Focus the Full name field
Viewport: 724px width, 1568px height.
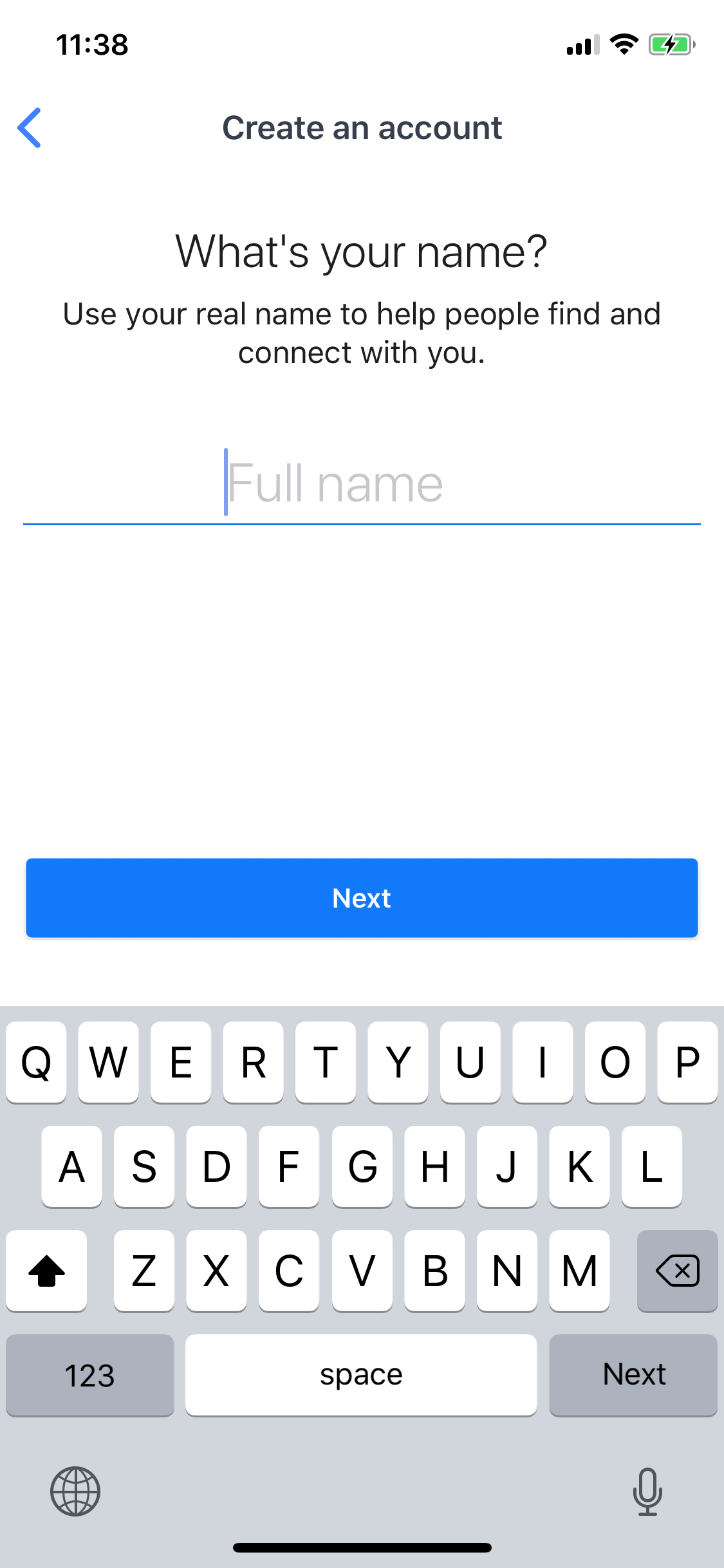(362, 483)
